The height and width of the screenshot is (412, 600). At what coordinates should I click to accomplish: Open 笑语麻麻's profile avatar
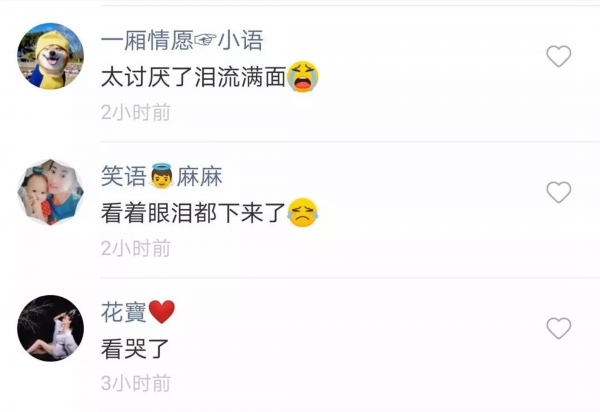tap(51, 191)
